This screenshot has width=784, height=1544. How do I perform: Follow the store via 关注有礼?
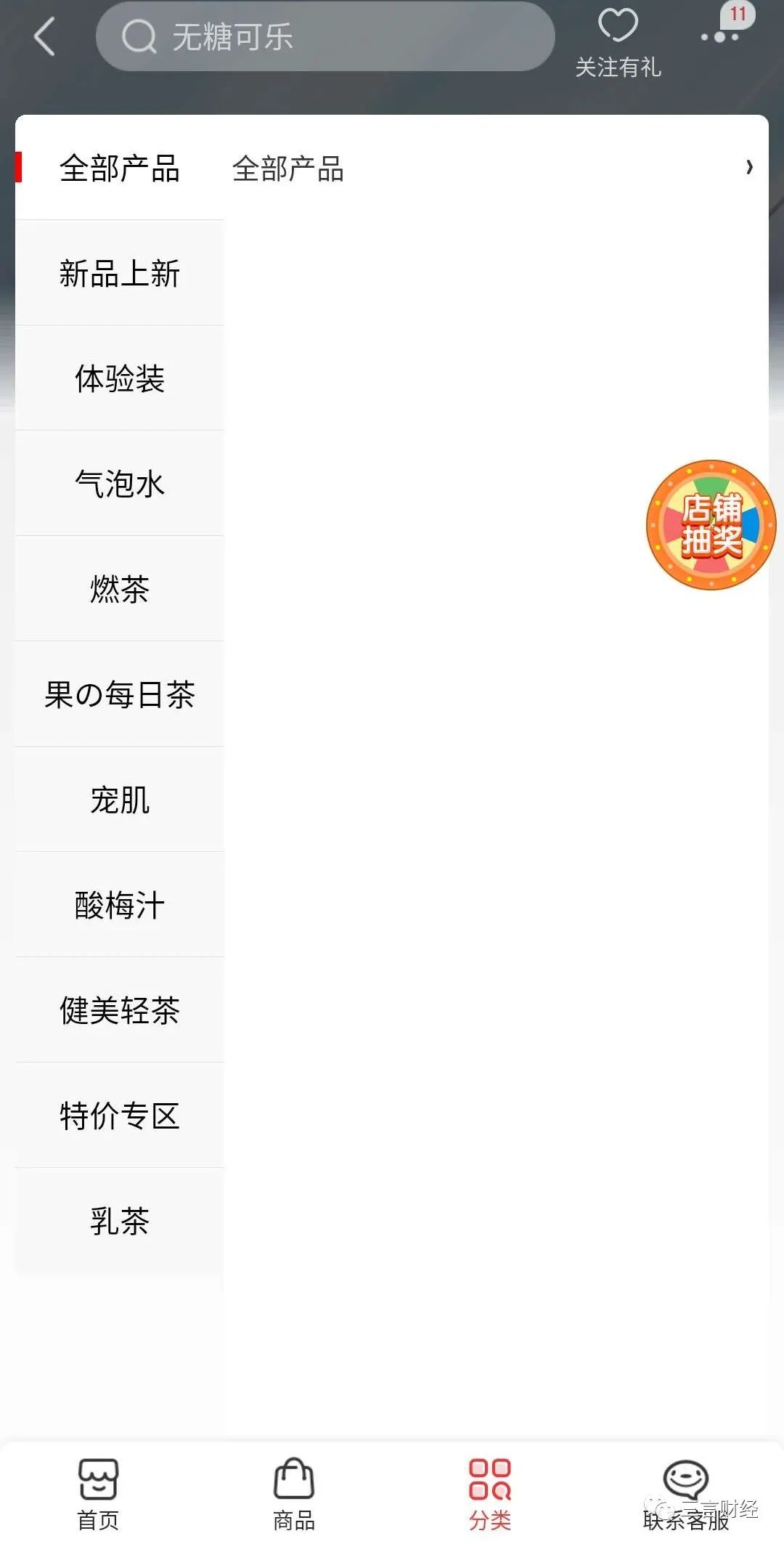click(x=618, y=42)
